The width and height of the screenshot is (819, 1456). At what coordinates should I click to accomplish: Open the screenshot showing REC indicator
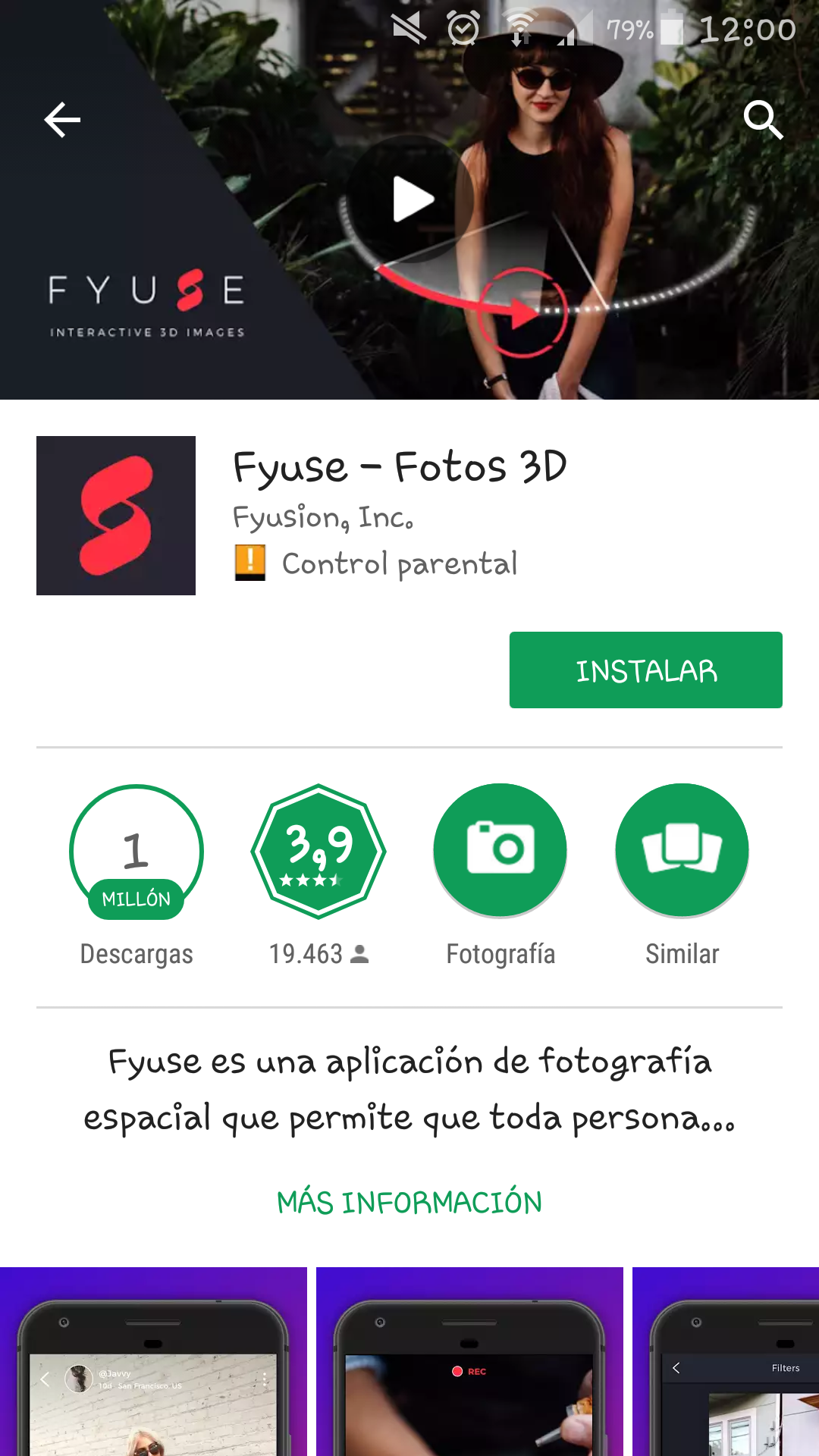tap(469, 1365)
